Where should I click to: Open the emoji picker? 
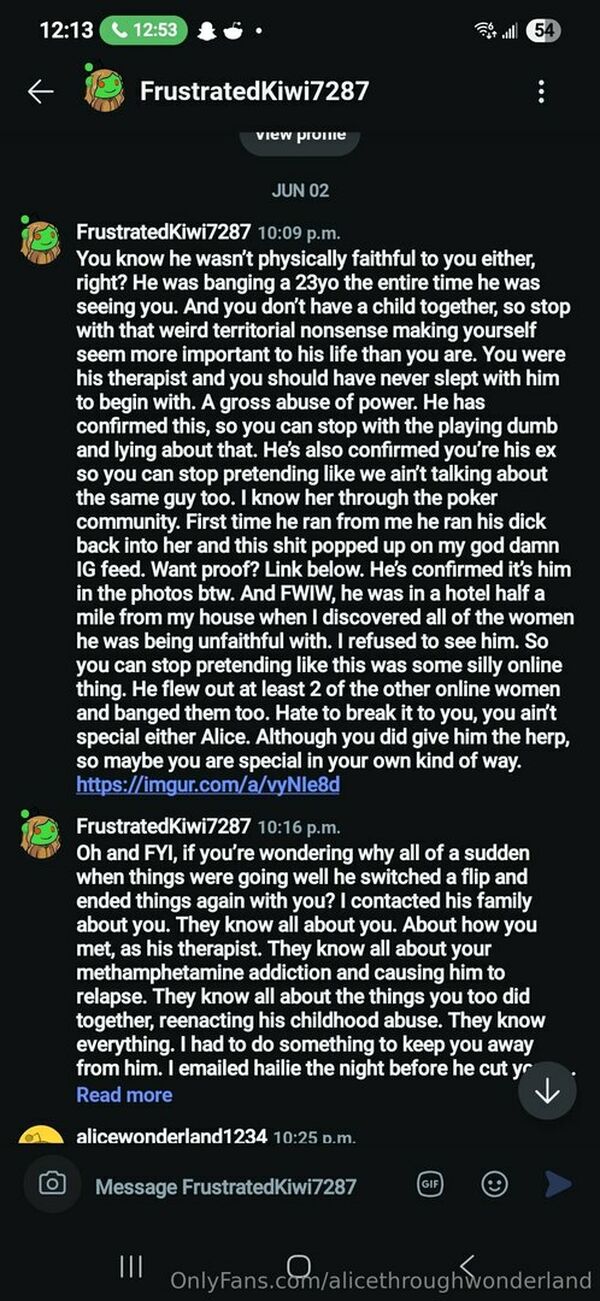494,1185
